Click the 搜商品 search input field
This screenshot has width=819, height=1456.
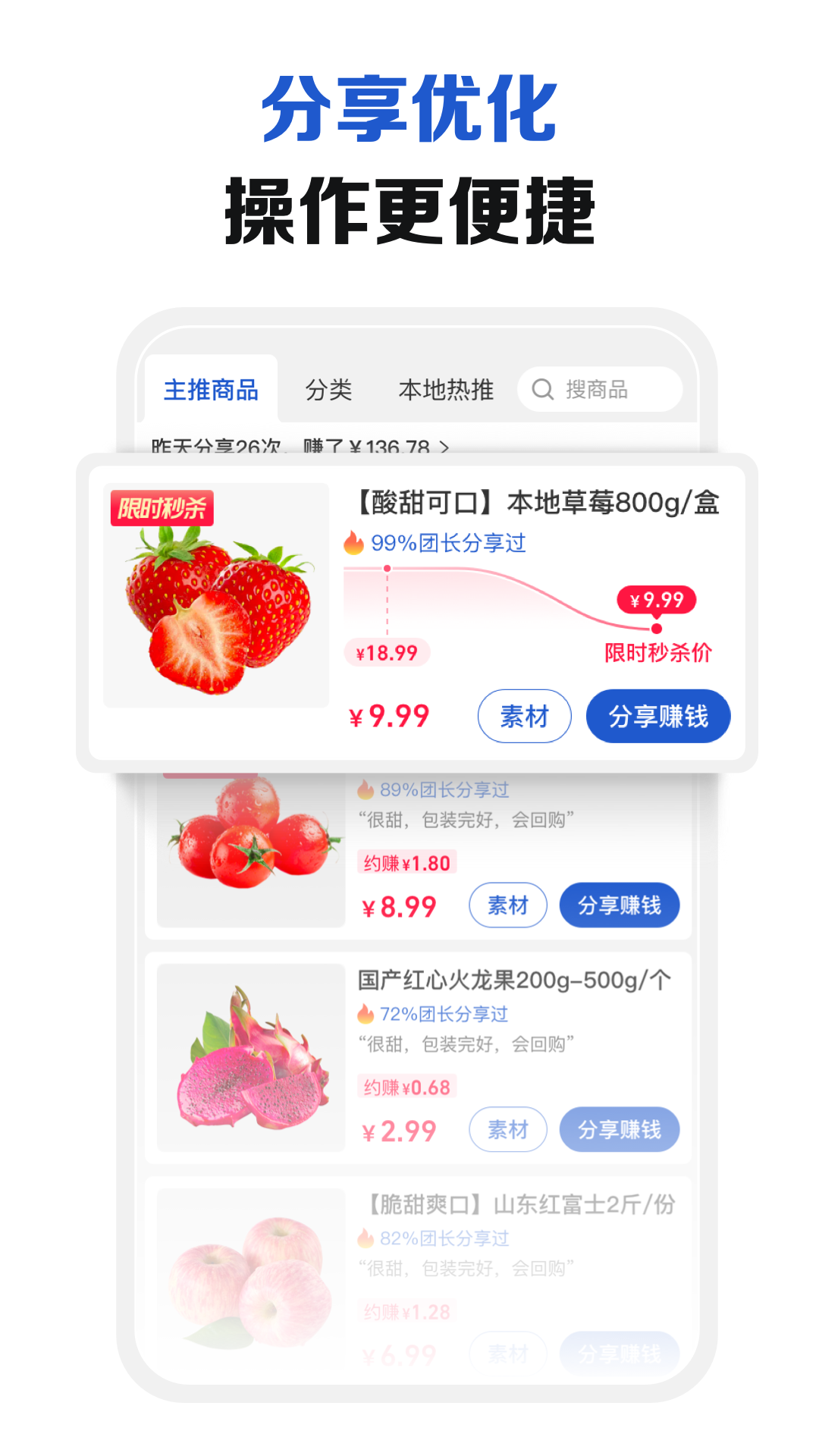tap(599, 390)
